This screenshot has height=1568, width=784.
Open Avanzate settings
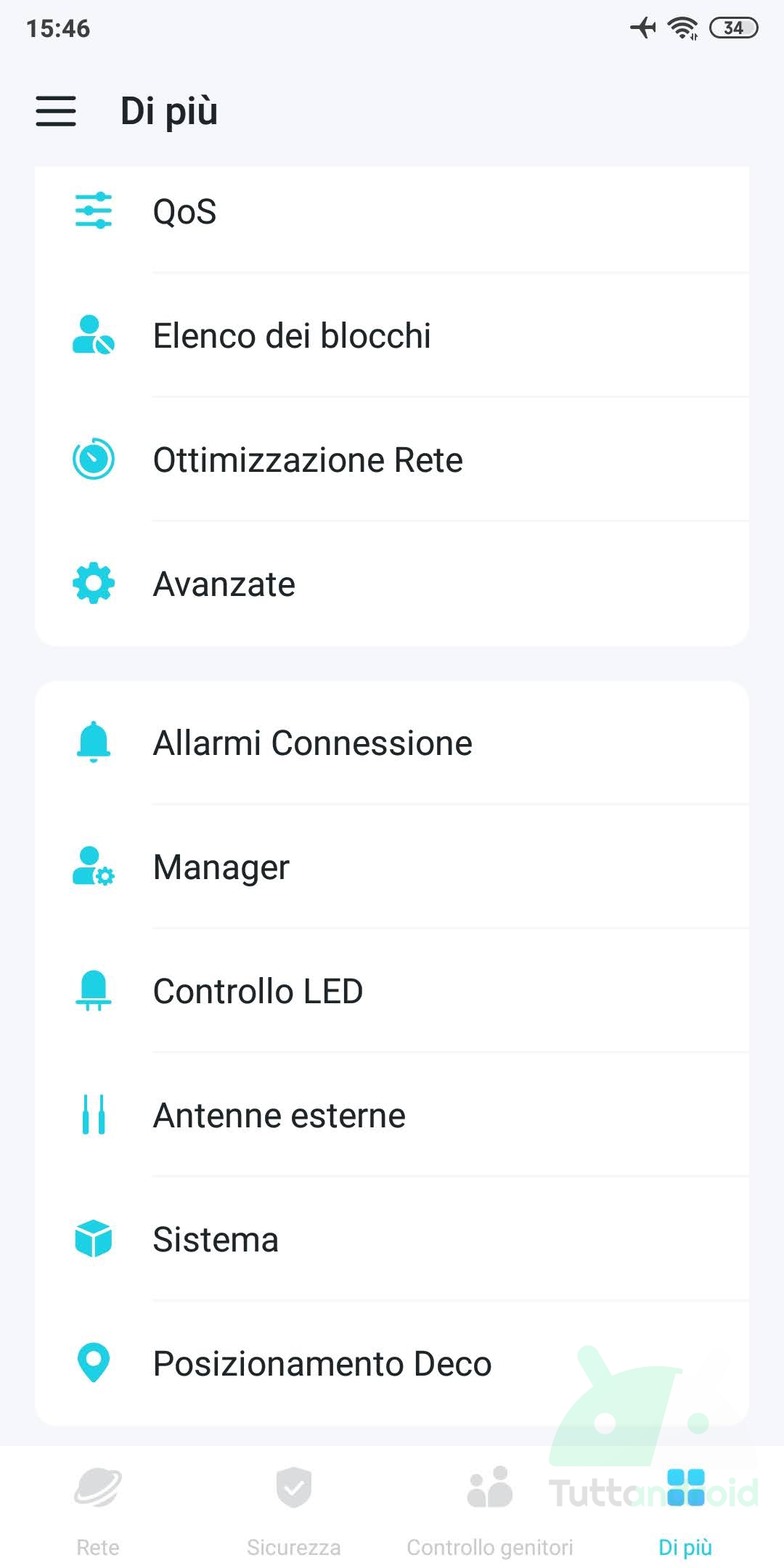tap(392, 584)
